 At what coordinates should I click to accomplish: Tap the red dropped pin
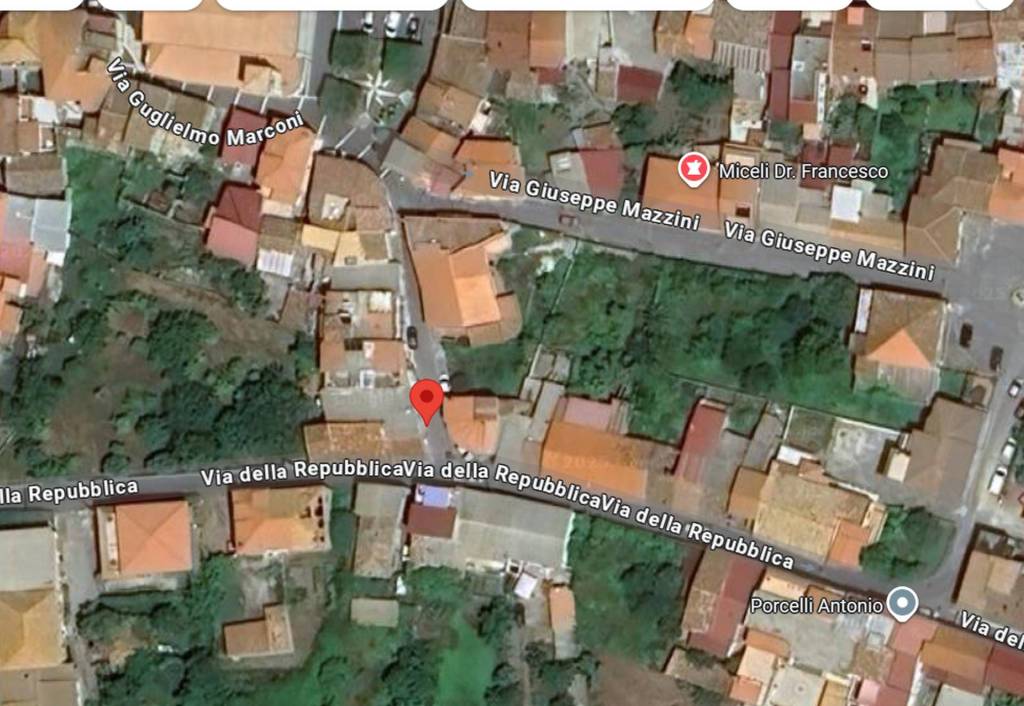pos(428,401)
